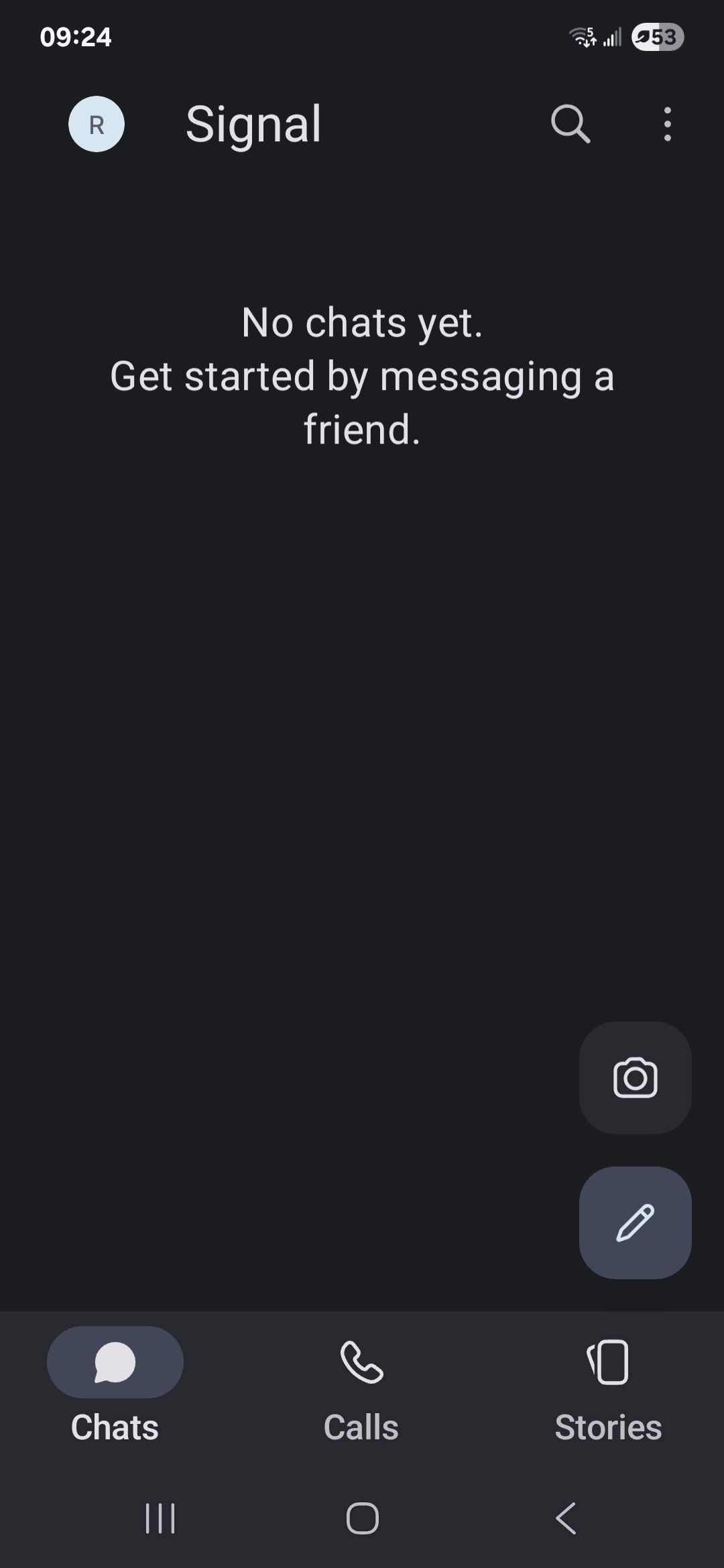724x1568 pixels.
Task: Tap the battery indicator showing 53
Action: point(658,38)
